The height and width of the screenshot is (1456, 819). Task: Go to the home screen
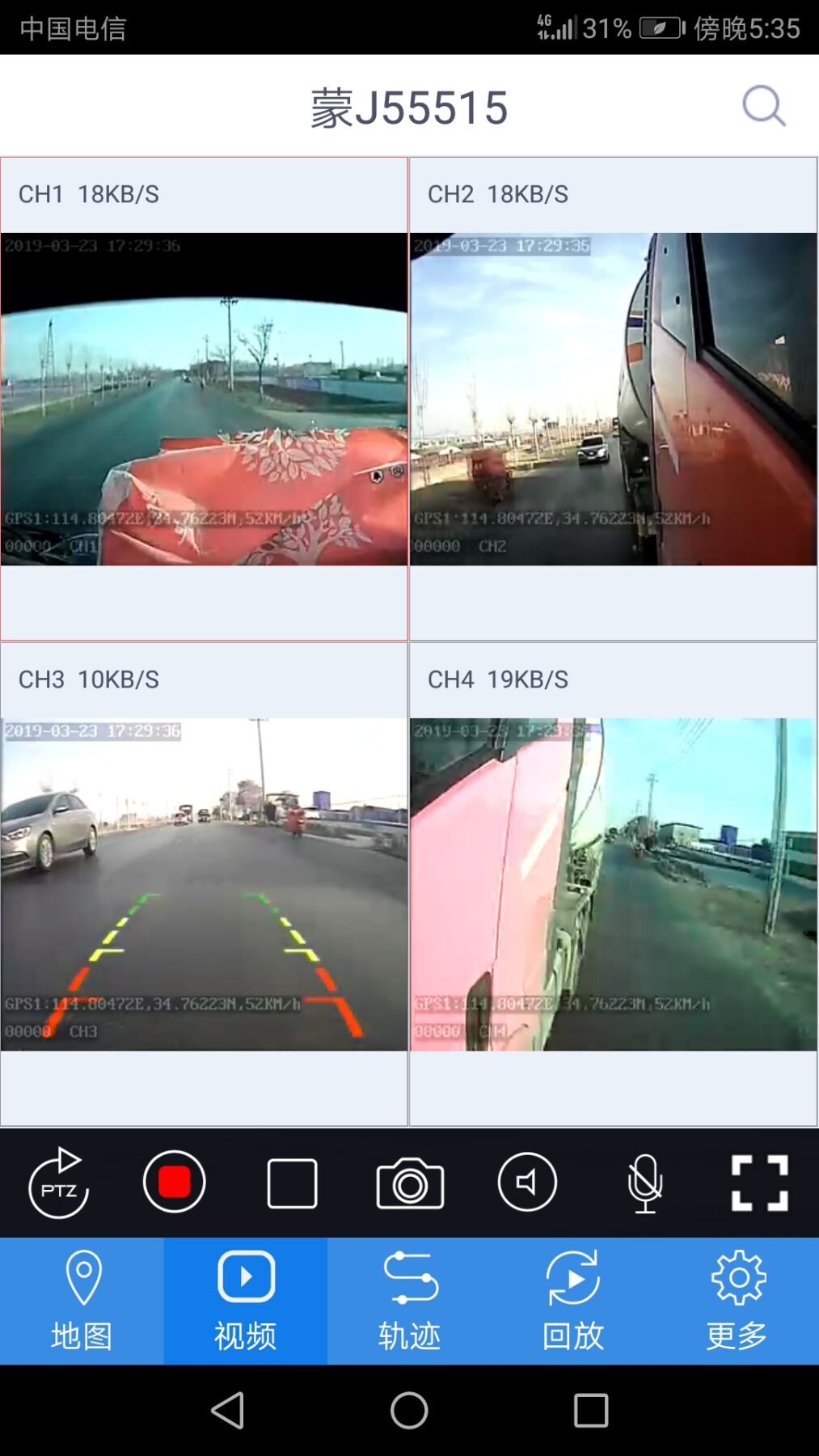click(x=409, y=1411)
